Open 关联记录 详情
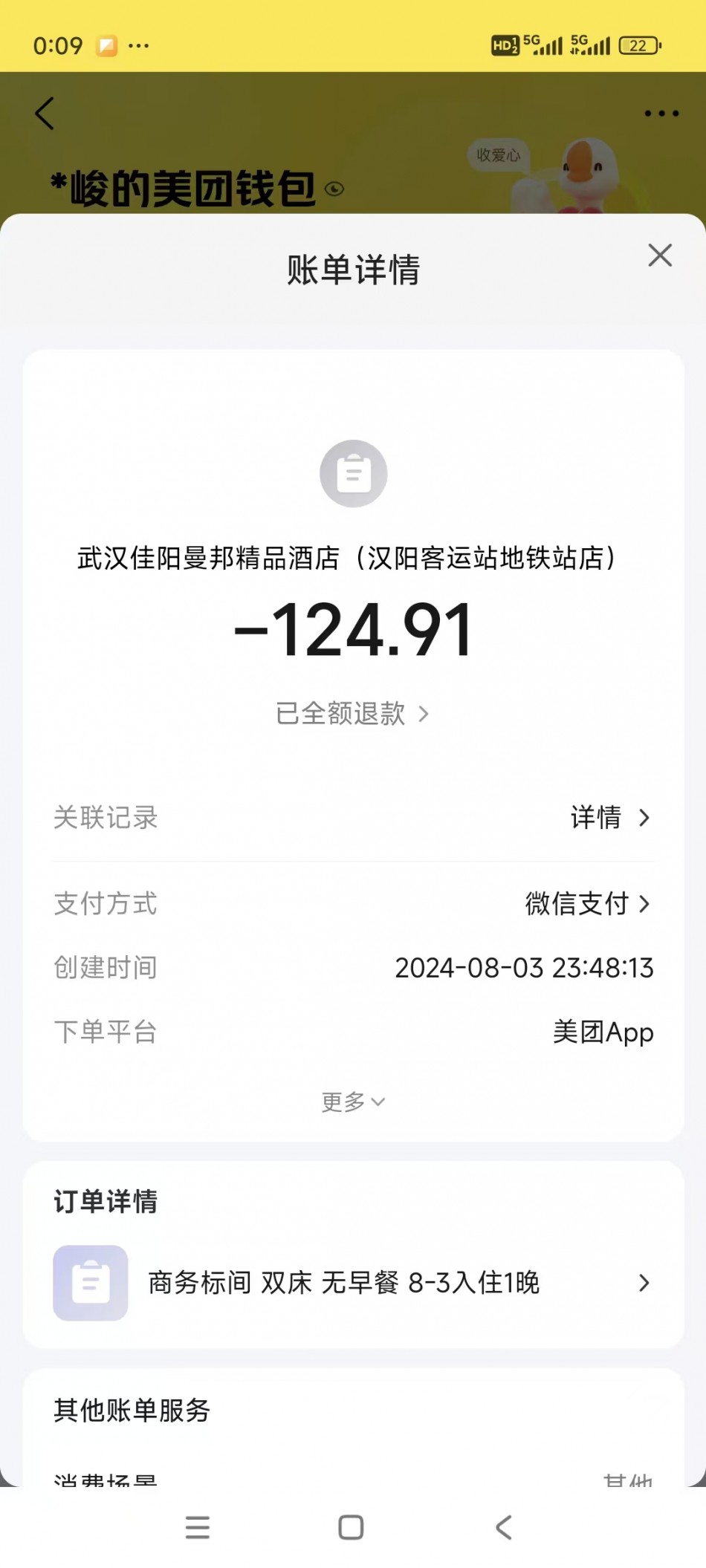Image resolution: width=706 pixels, height=1568 pixels. click(609, 818)
